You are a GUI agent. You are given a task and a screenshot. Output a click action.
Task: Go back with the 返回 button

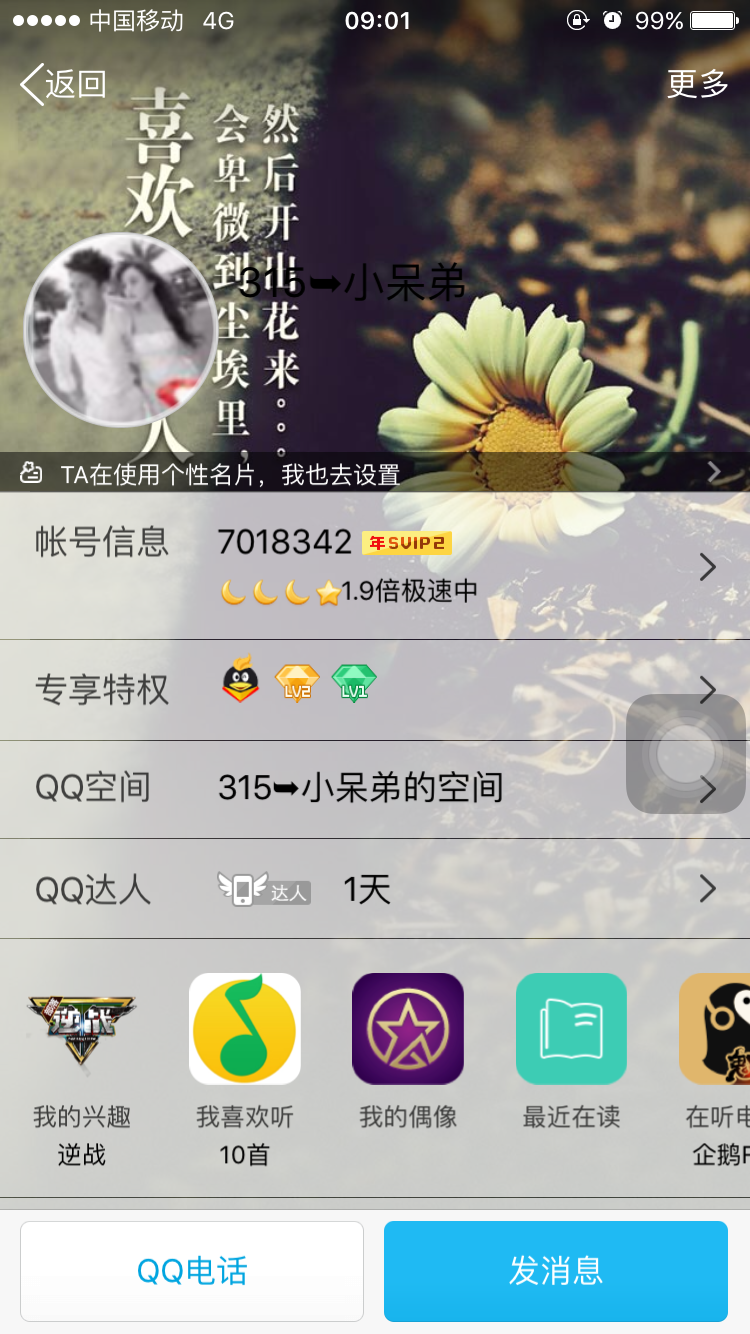coord(63,84)
